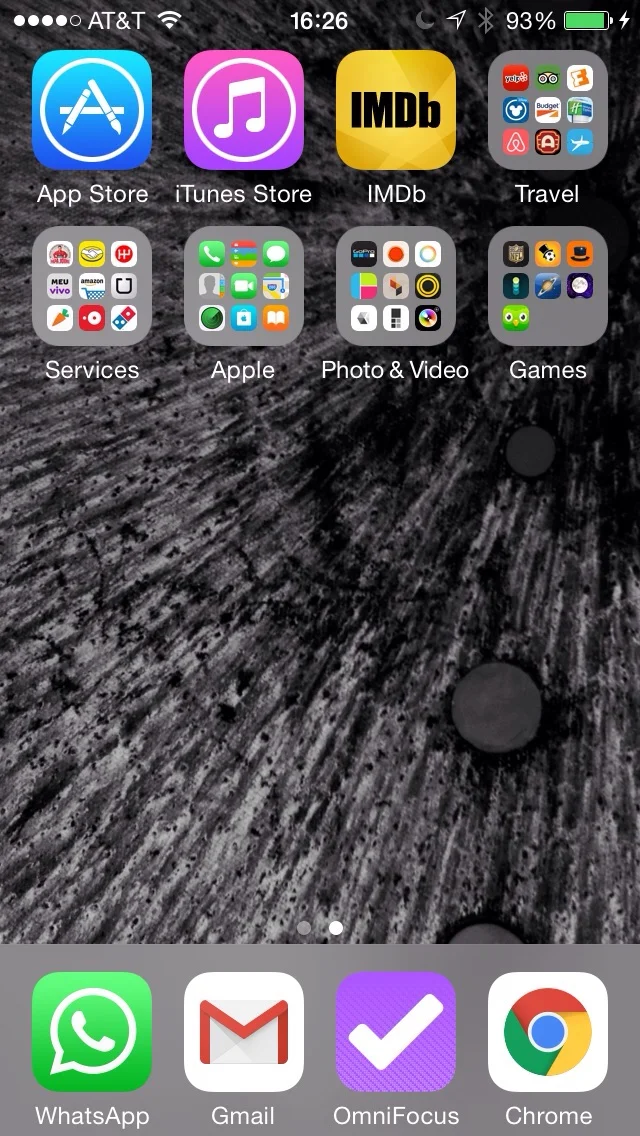
Task: Open Chrome browser from the dock
Action: pos(548,1032)
